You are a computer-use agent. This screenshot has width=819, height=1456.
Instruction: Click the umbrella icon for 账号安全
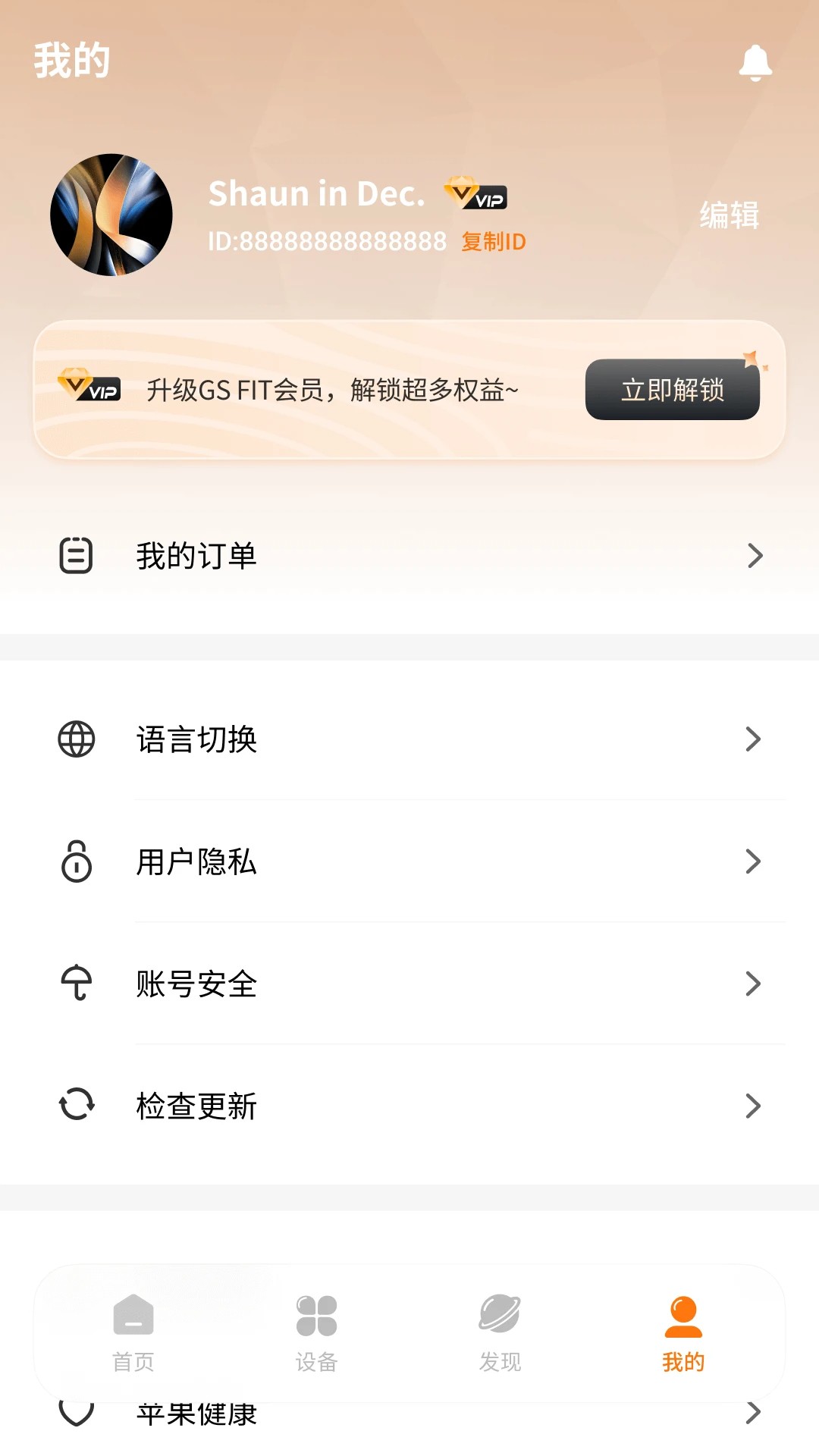click(x=75, y=984)
